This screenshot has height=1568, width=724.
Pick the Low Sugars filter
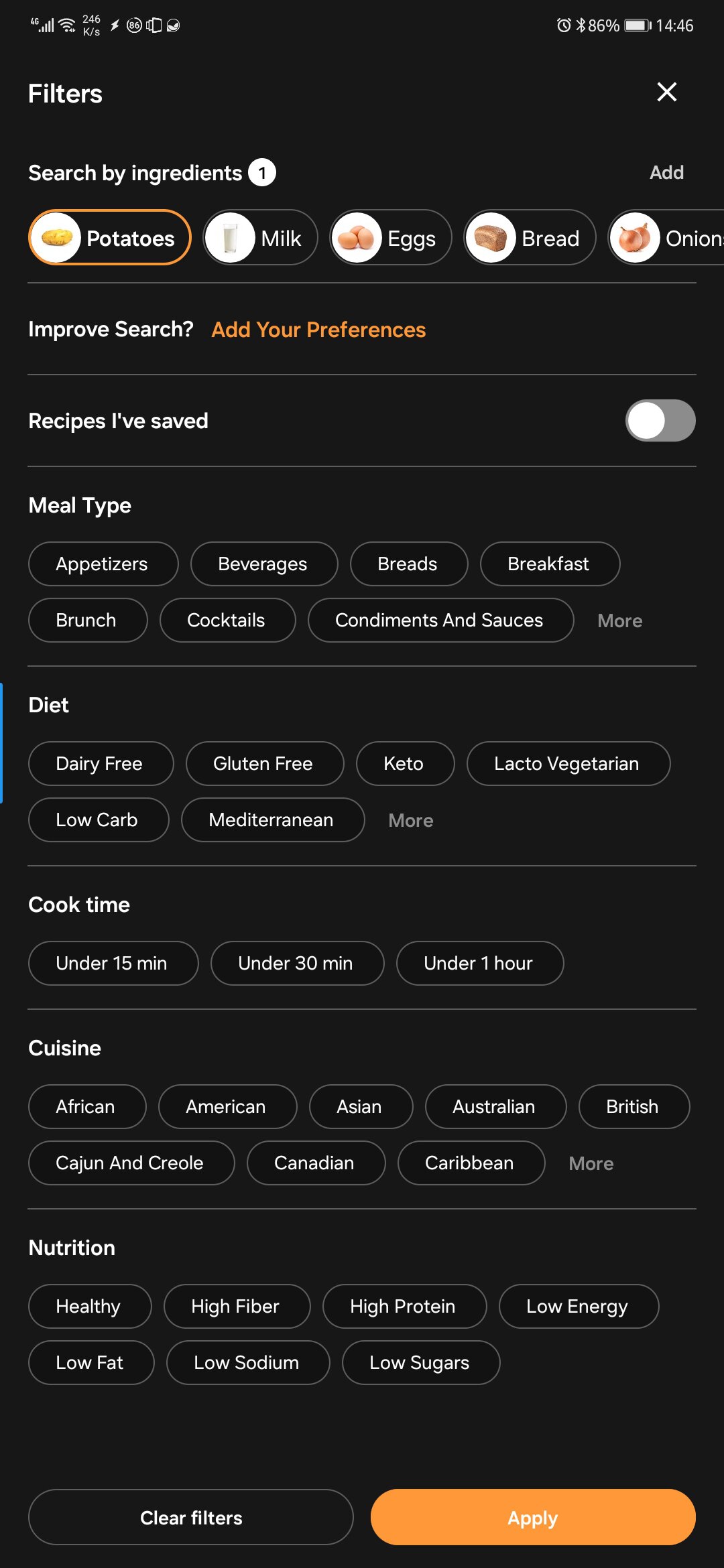click(420, 1363)
